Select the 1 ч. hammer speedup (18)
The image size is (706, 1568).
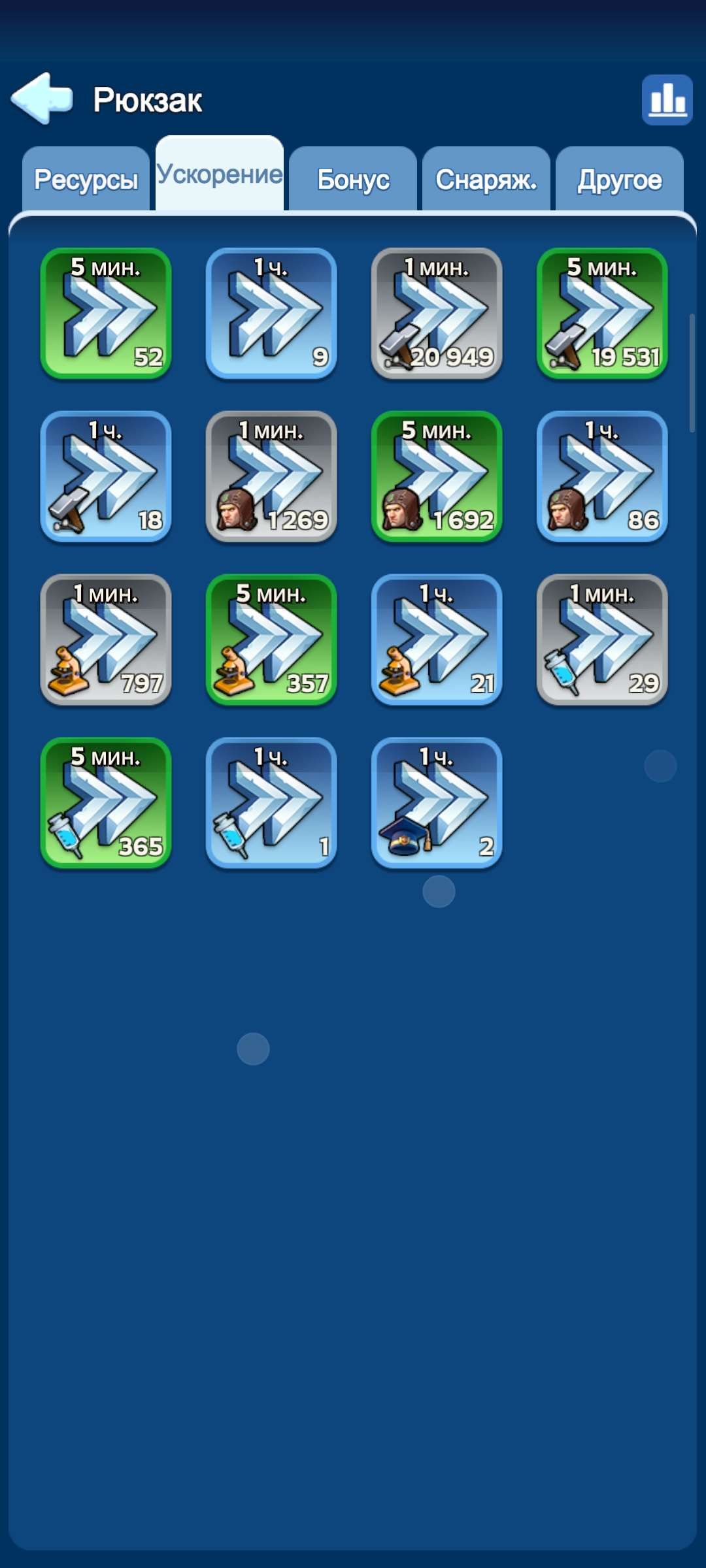[106, 476]
